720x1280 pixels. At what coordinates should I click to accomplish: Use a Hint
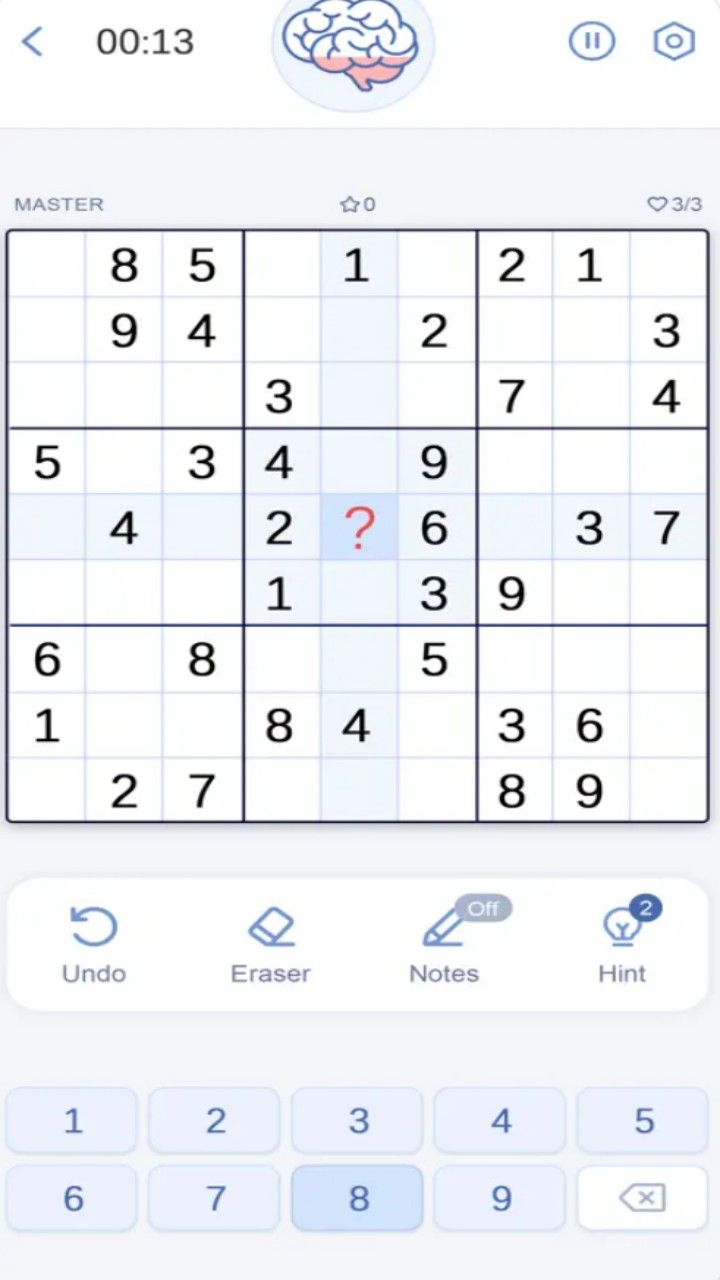tap(622, 945)
